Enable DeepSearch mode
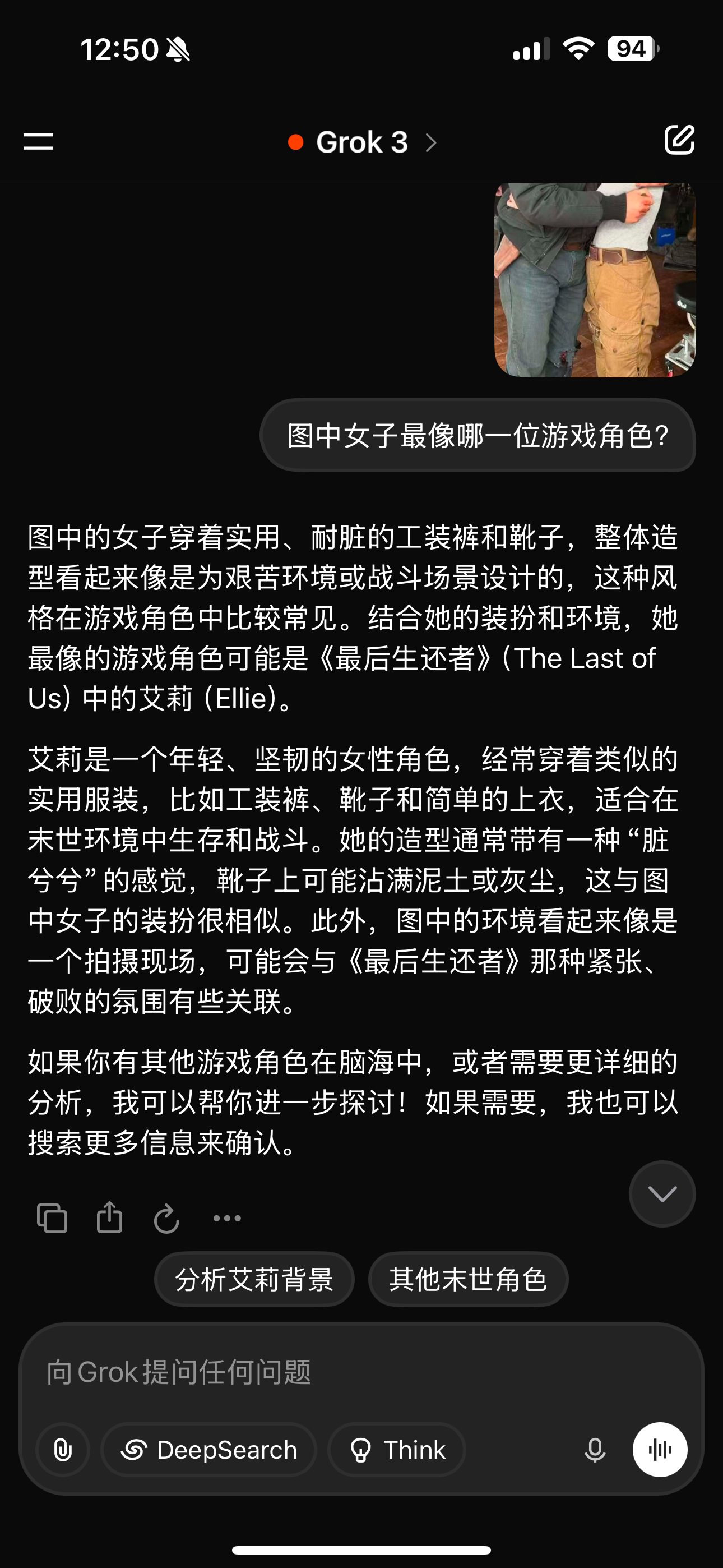 pyautogui.click(x=210, y=1450)
